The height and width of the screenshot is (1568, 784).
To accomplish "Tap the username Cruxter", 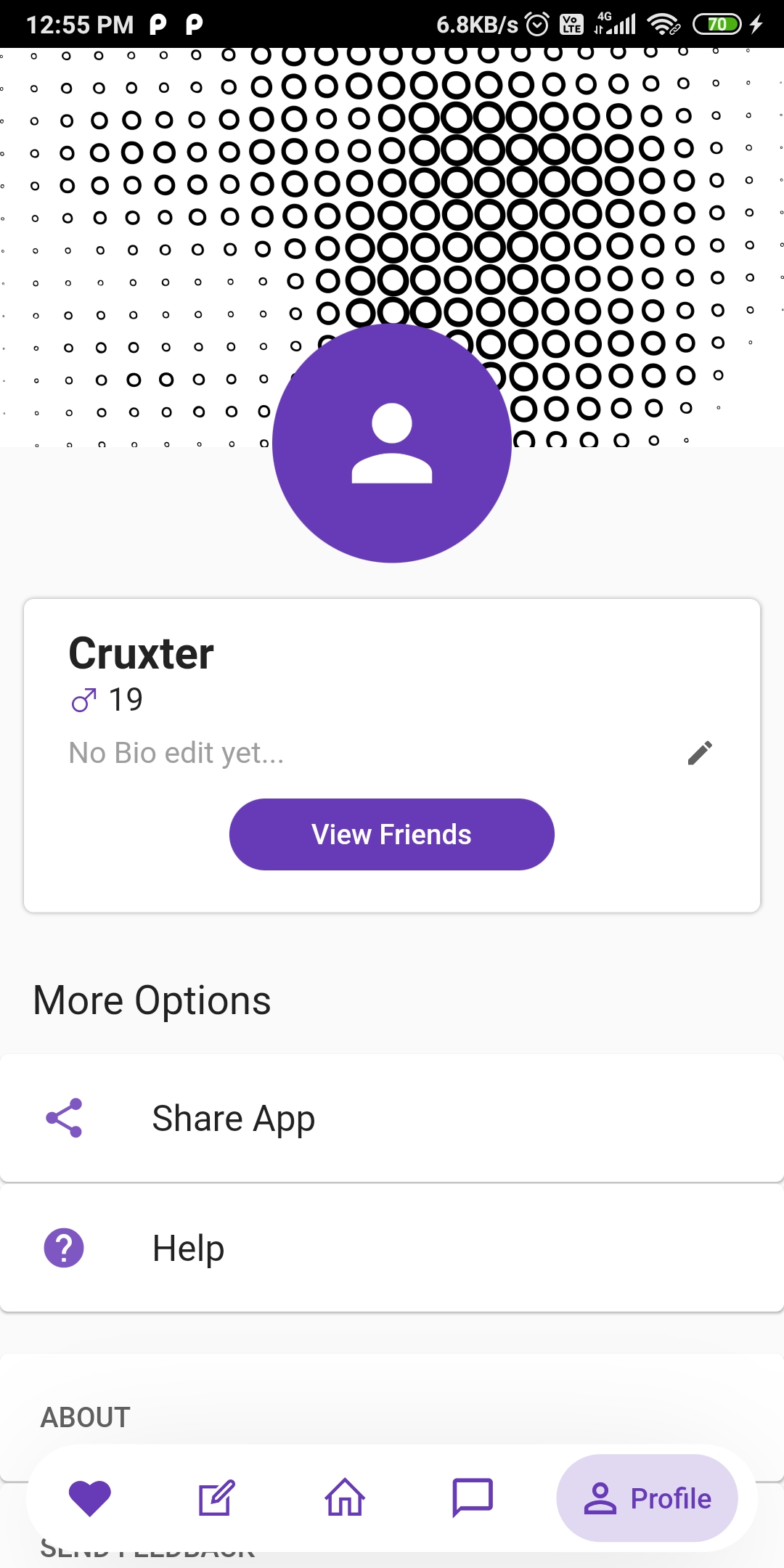I will tap(141, 652).
